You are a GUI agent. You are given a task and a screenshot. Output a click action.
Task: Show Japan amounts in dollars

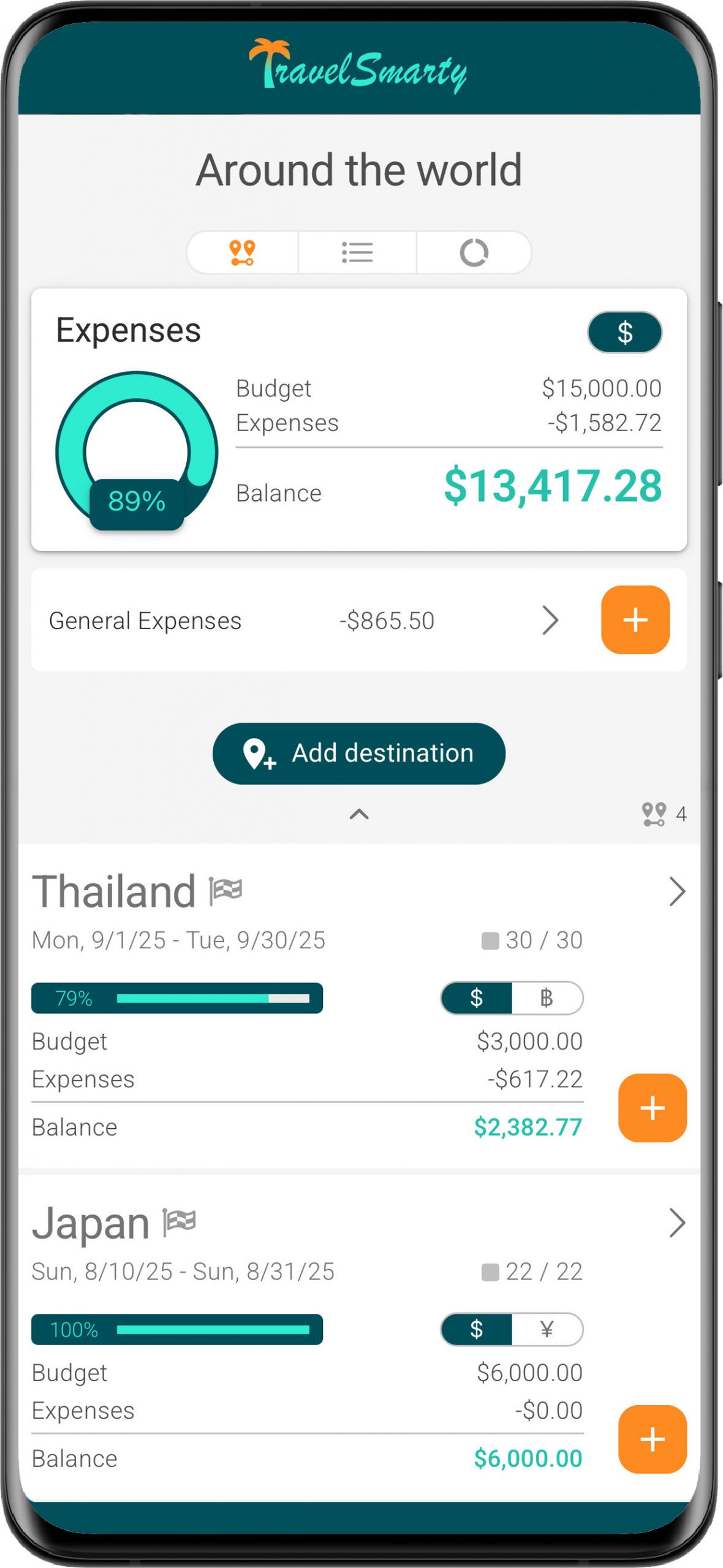(x=477, y=1330)
